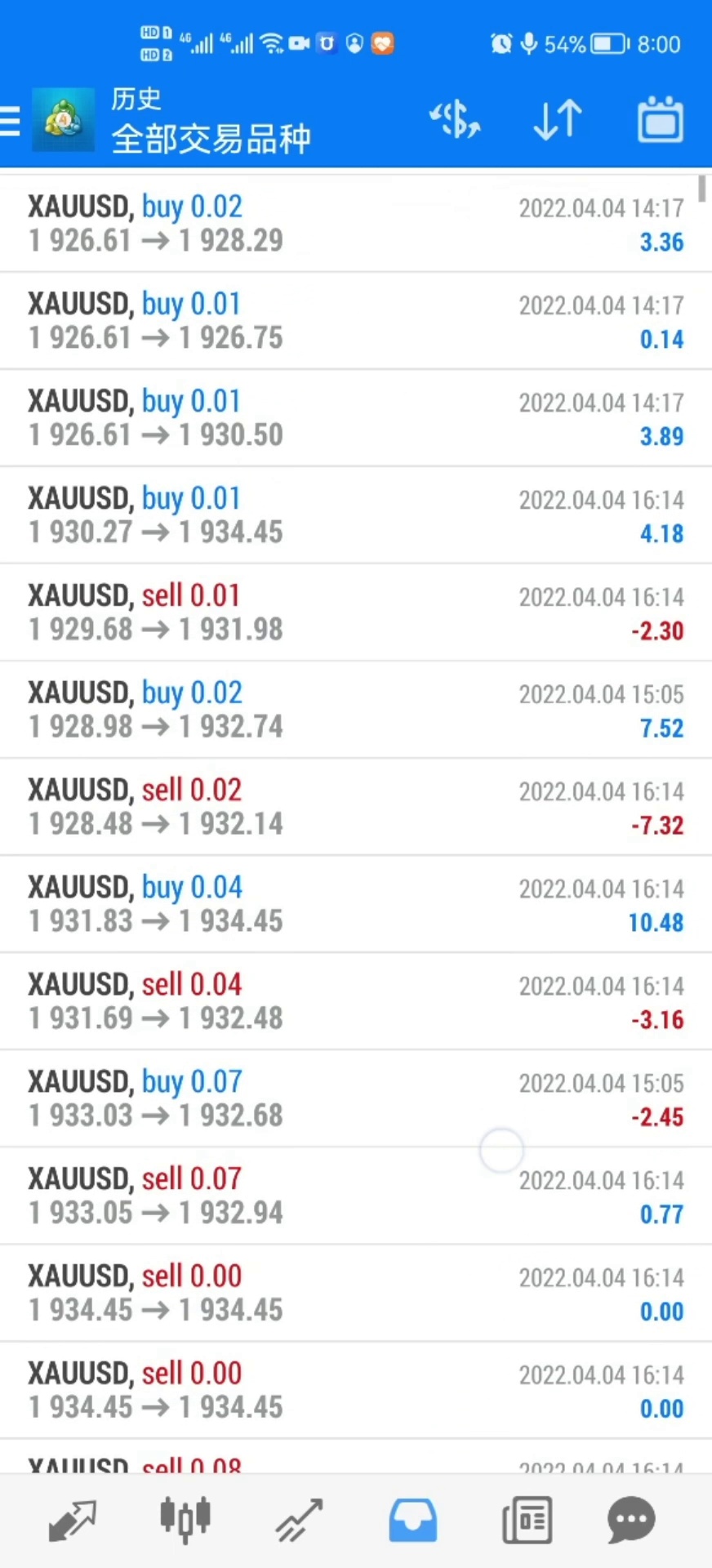Open the side drawer menu
This screenshot has height=1568, width=712.
(11, 121)
